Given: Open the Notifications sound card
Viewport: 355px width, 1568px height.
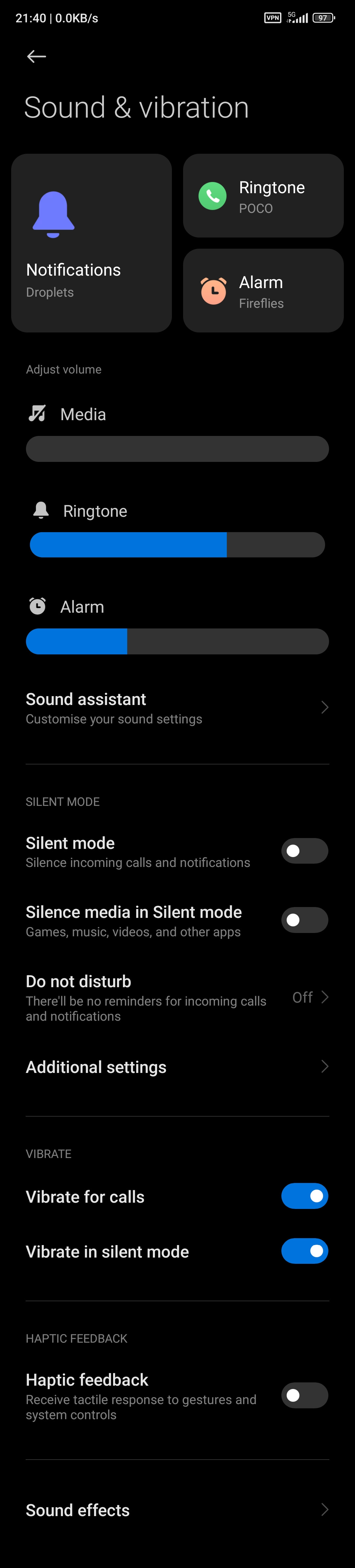Looking at the screenshot, I should (91, 243).
